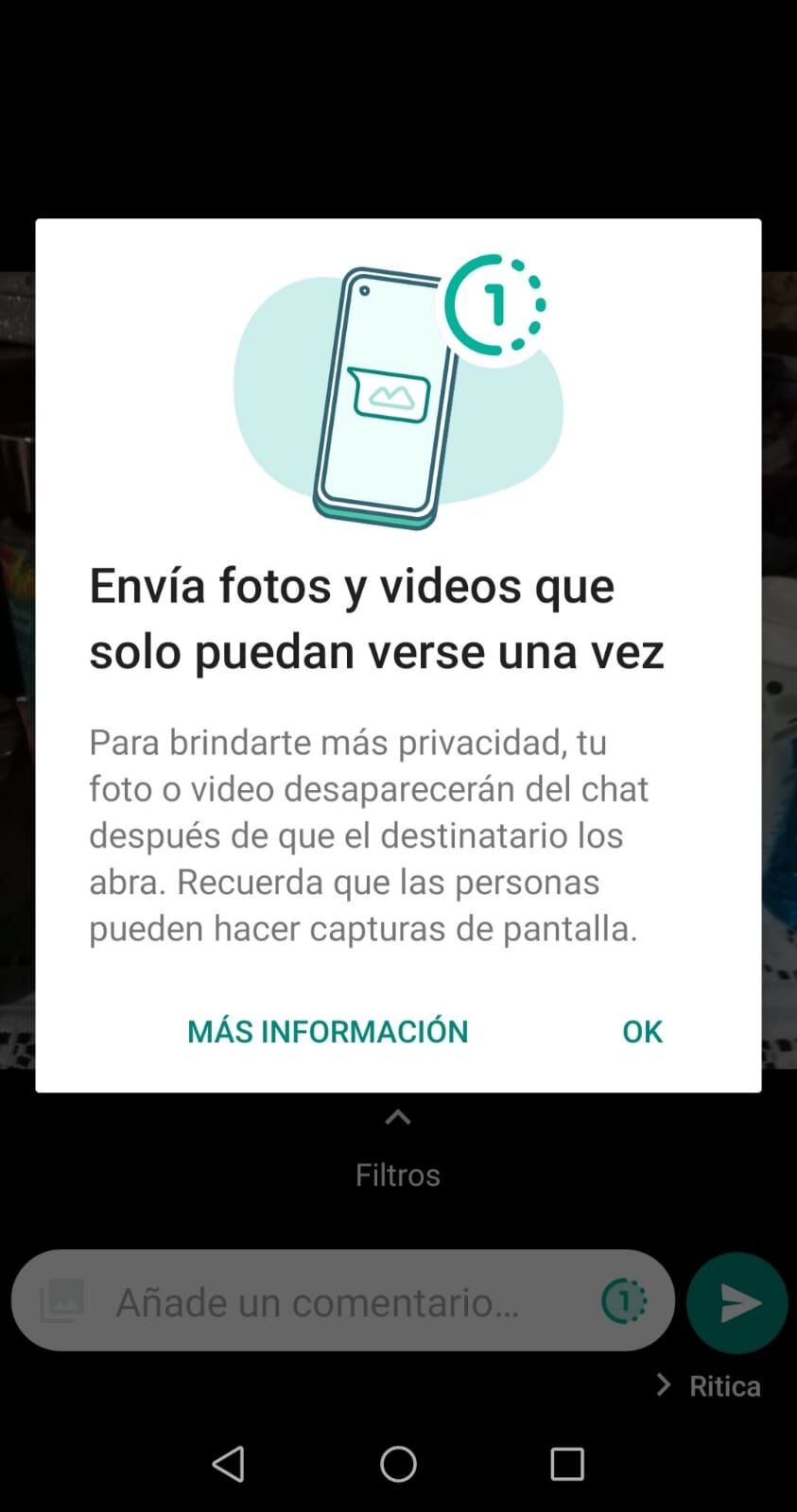Tap the Android back navigation arrow
Screen dimensions: 797x1512
pos(228,1463)
